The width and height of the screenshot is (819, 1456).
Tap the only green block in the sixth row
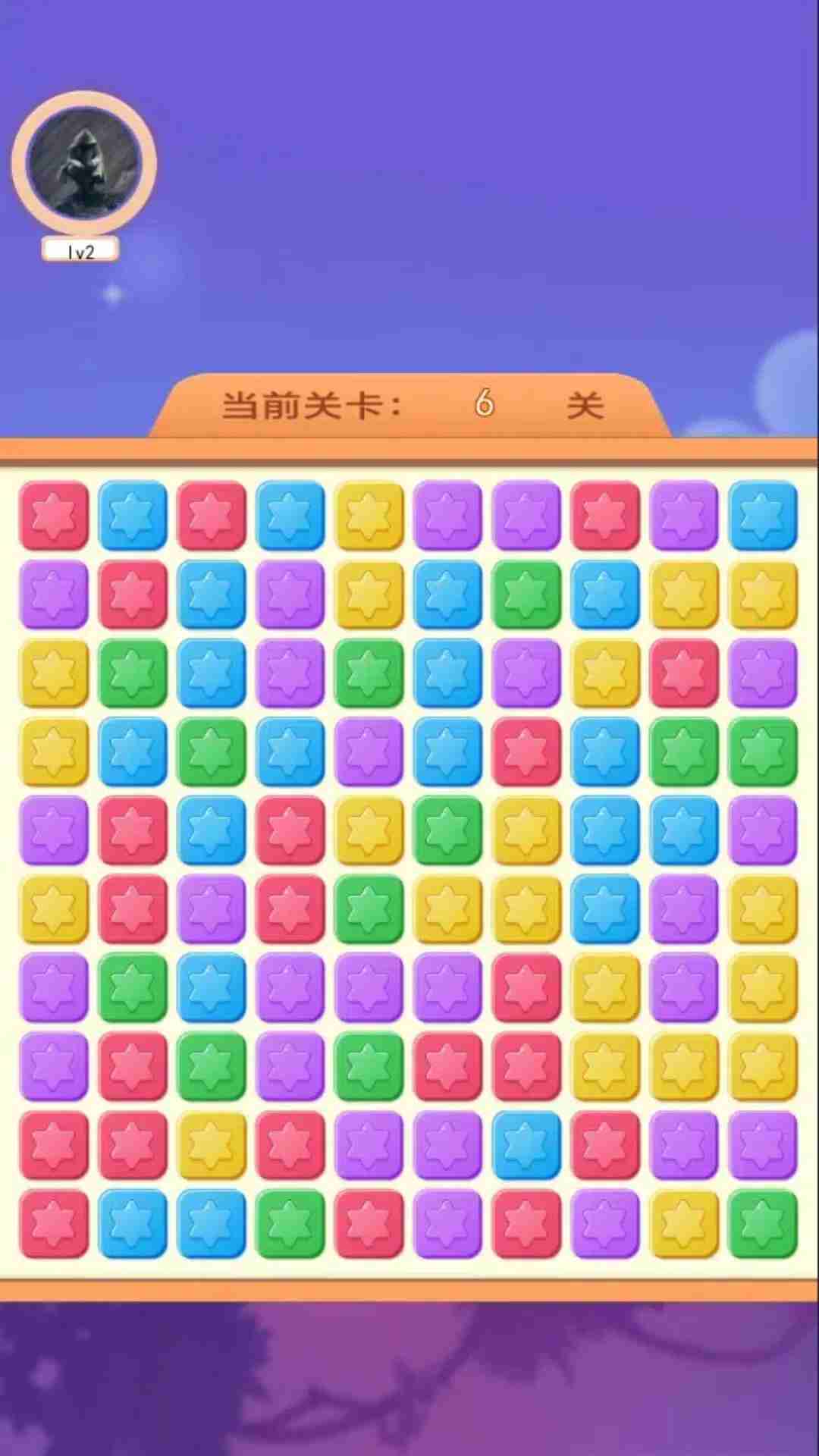tap(369, 910)
